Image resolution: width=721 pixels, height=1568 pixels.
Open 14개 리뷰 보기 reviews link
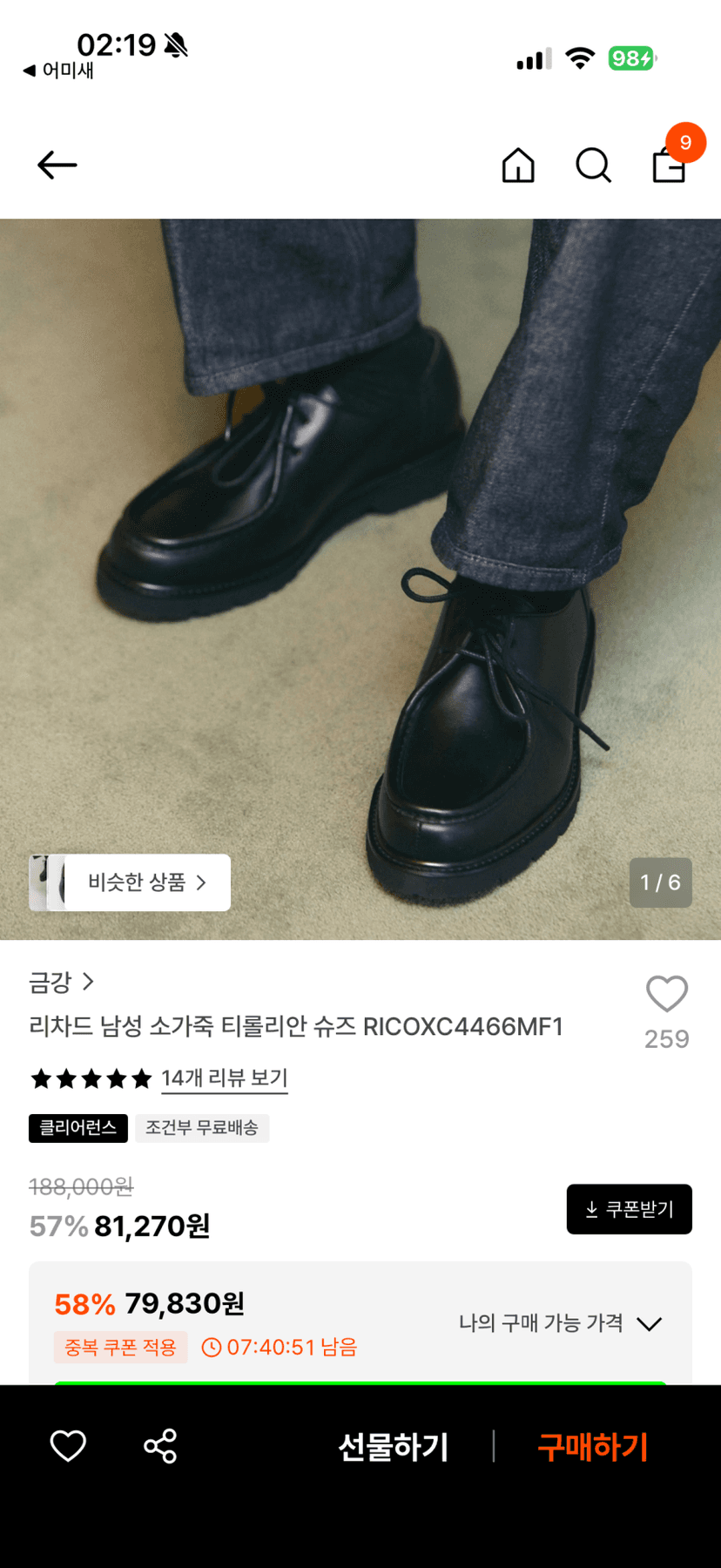(225, 1078)
